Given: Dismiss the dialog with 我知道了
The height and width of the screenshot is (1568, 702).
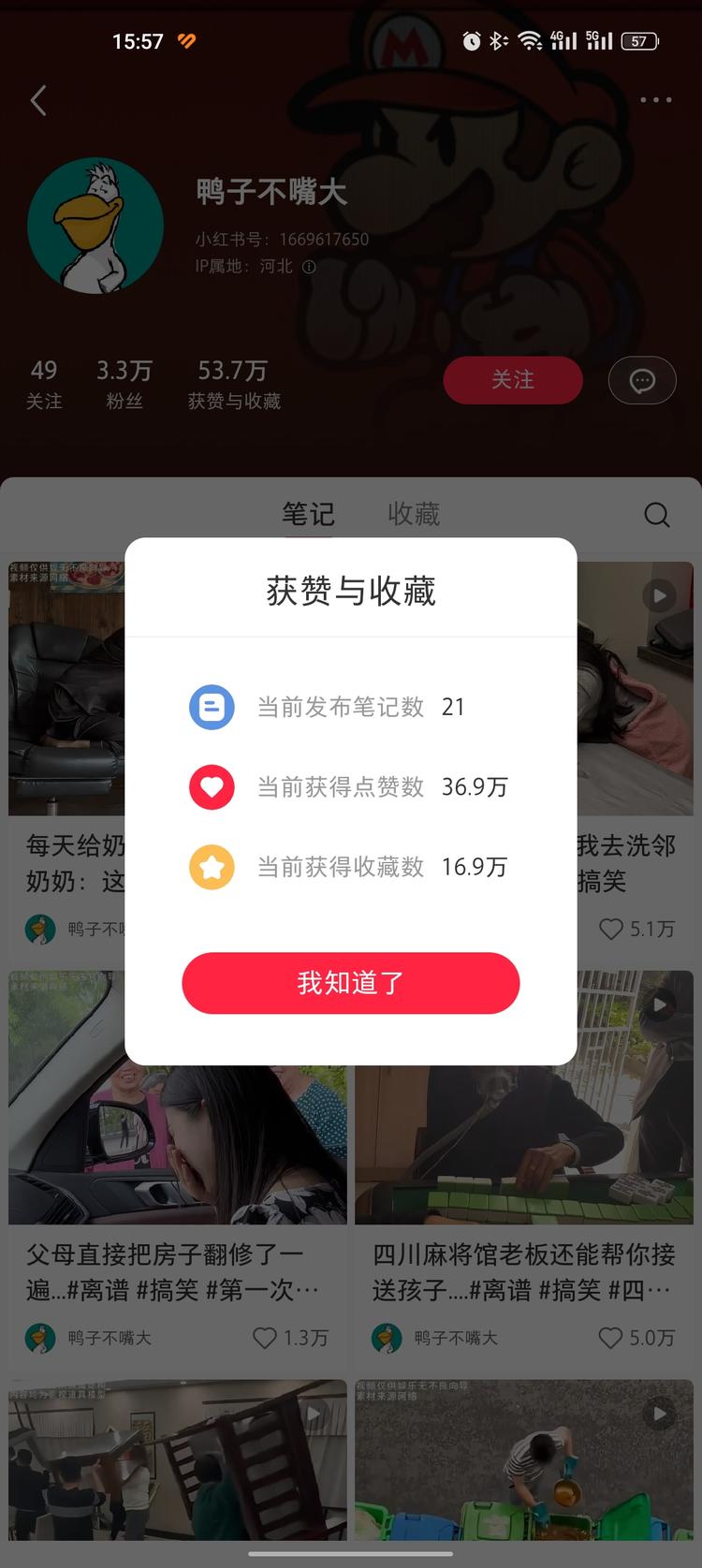Looking at the screenshot, I should pos(351,983).
